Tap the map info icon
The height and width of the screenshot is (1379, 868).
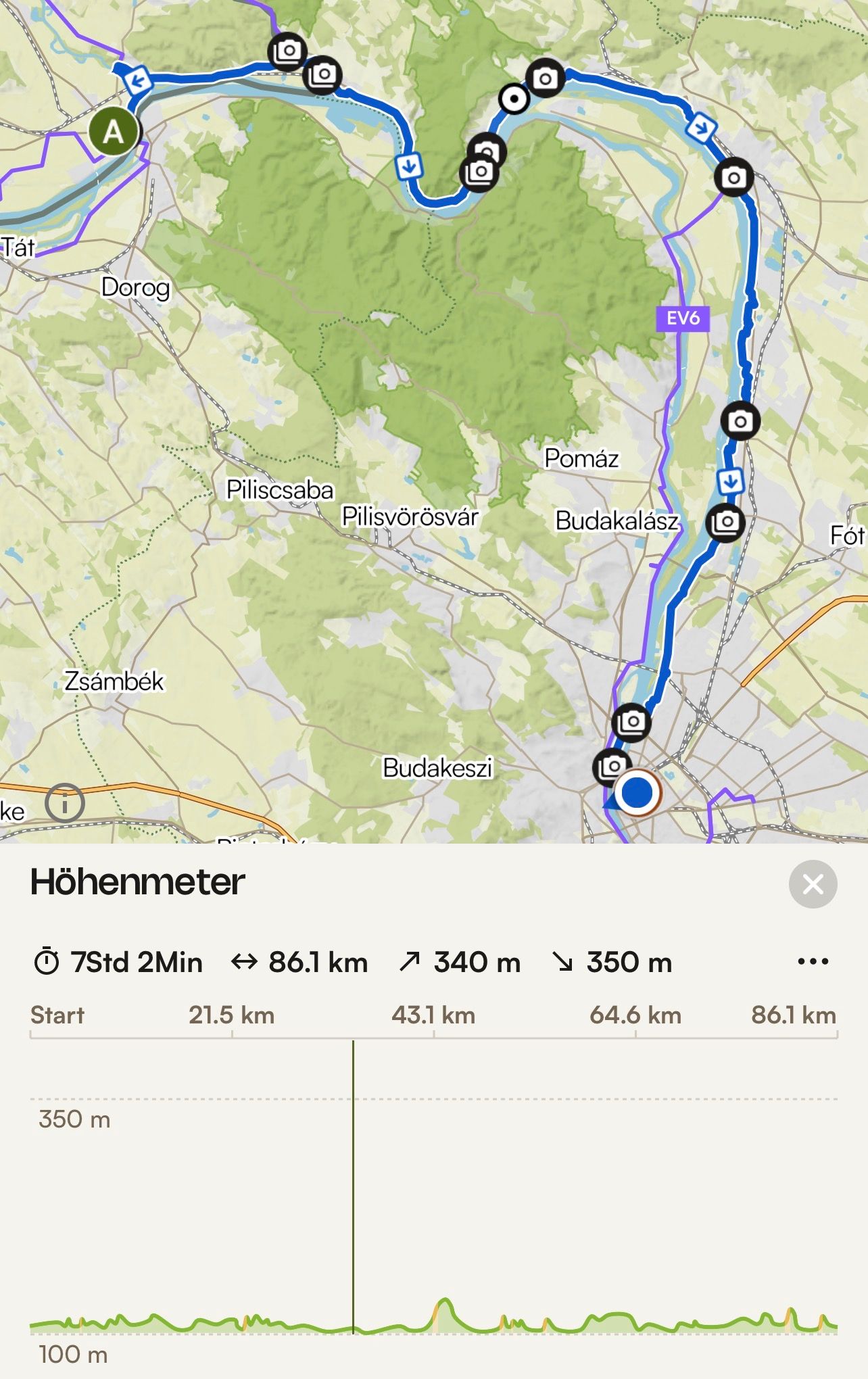pyautogui.click(x=65, y=804)
